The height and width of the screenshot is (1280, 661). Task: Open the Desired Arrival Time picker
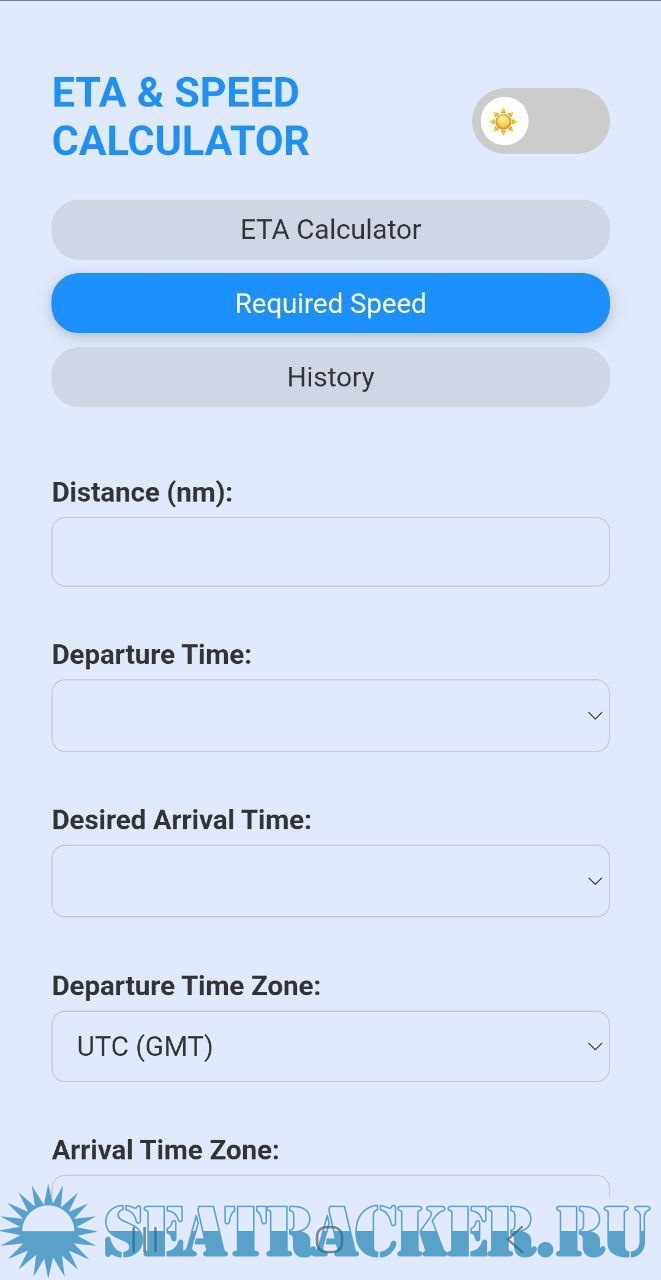pos(330,881)
